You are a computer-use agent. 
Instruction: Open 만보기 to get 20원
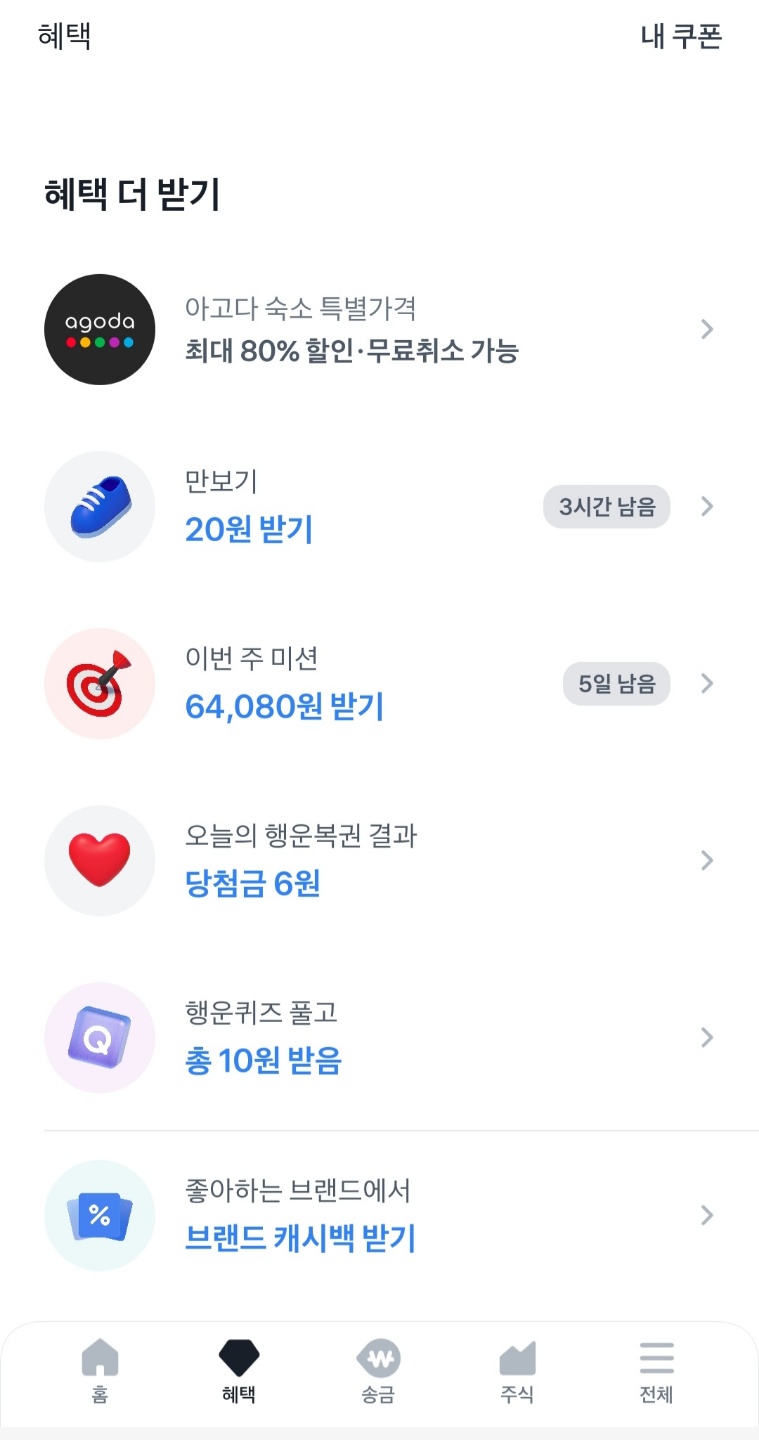[380, 507]
